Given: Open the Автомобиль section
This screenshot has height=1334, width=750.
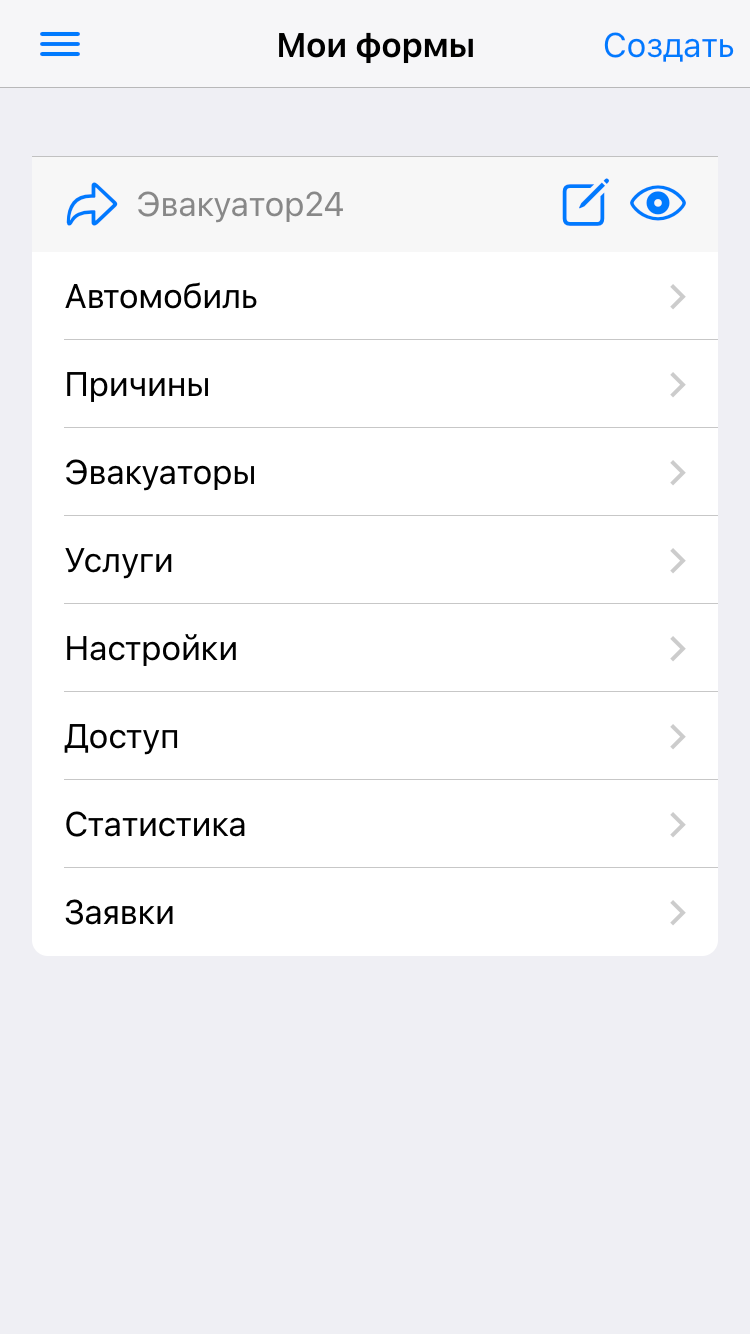Looking at the screenshot, I should tap(375, 297).
